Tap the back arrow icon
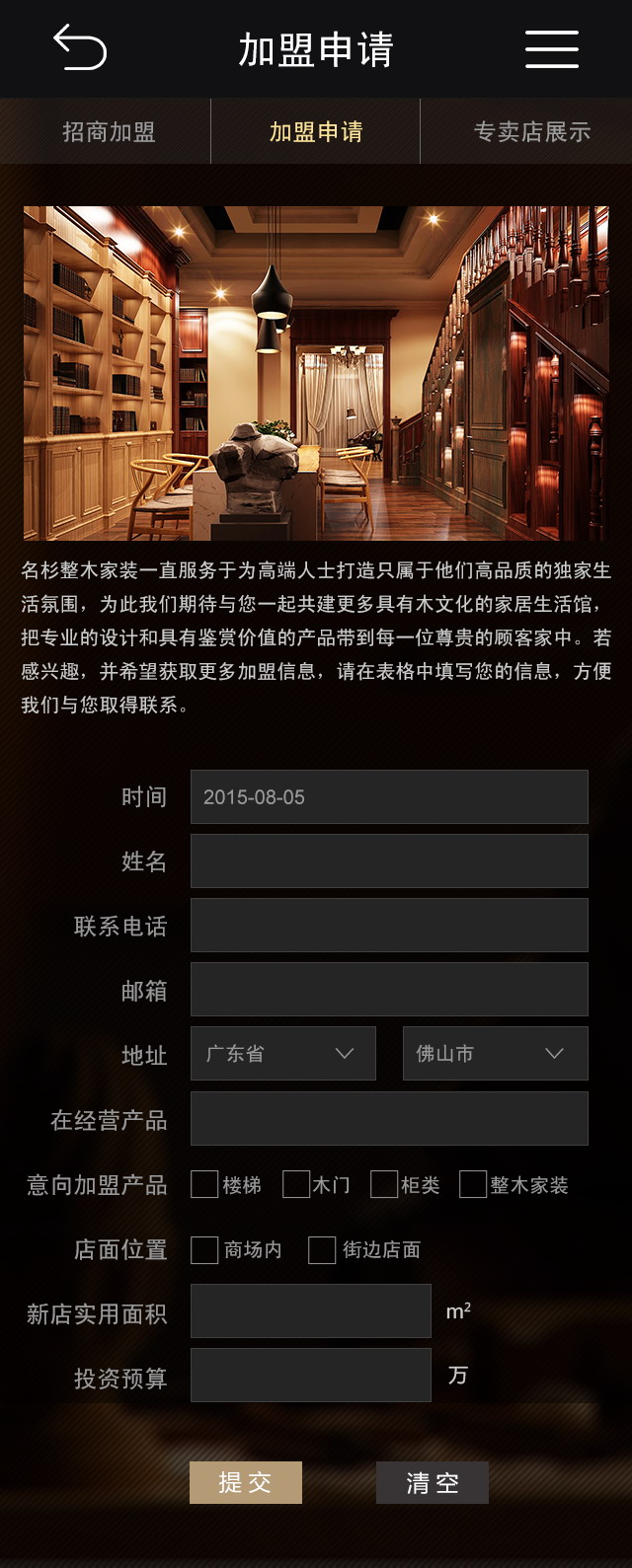The height and width of the screenshot is (1568, 632). point(80,47)
